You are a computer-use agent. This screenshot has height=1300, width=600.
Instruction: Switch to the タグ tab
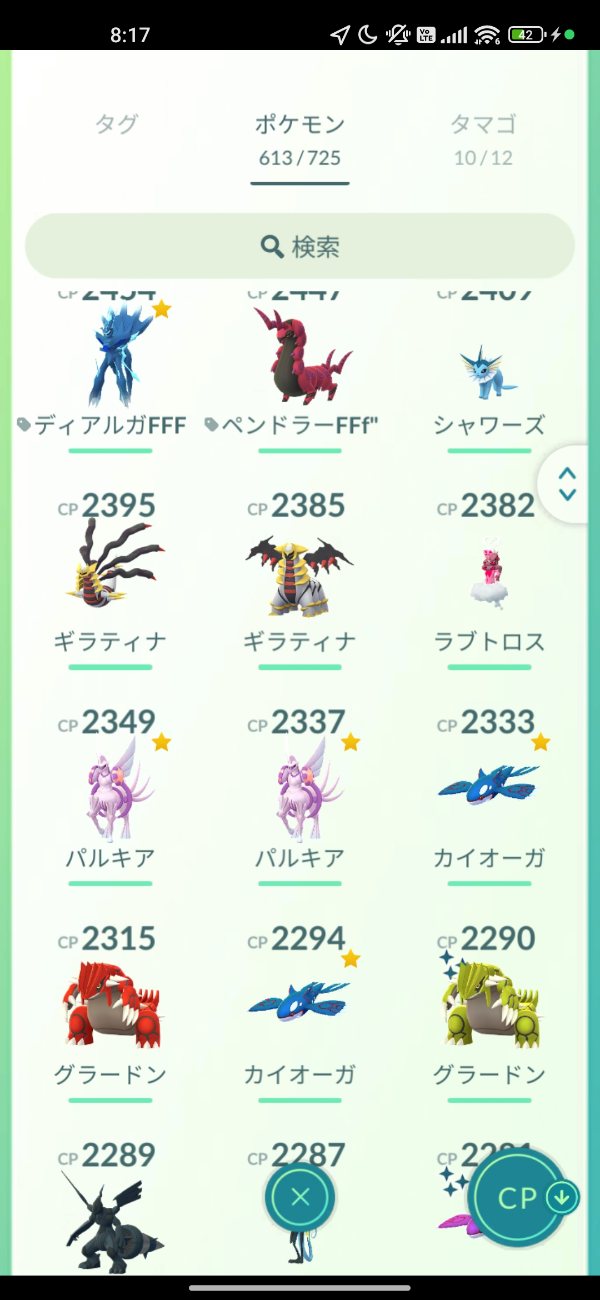pos(116,125)
